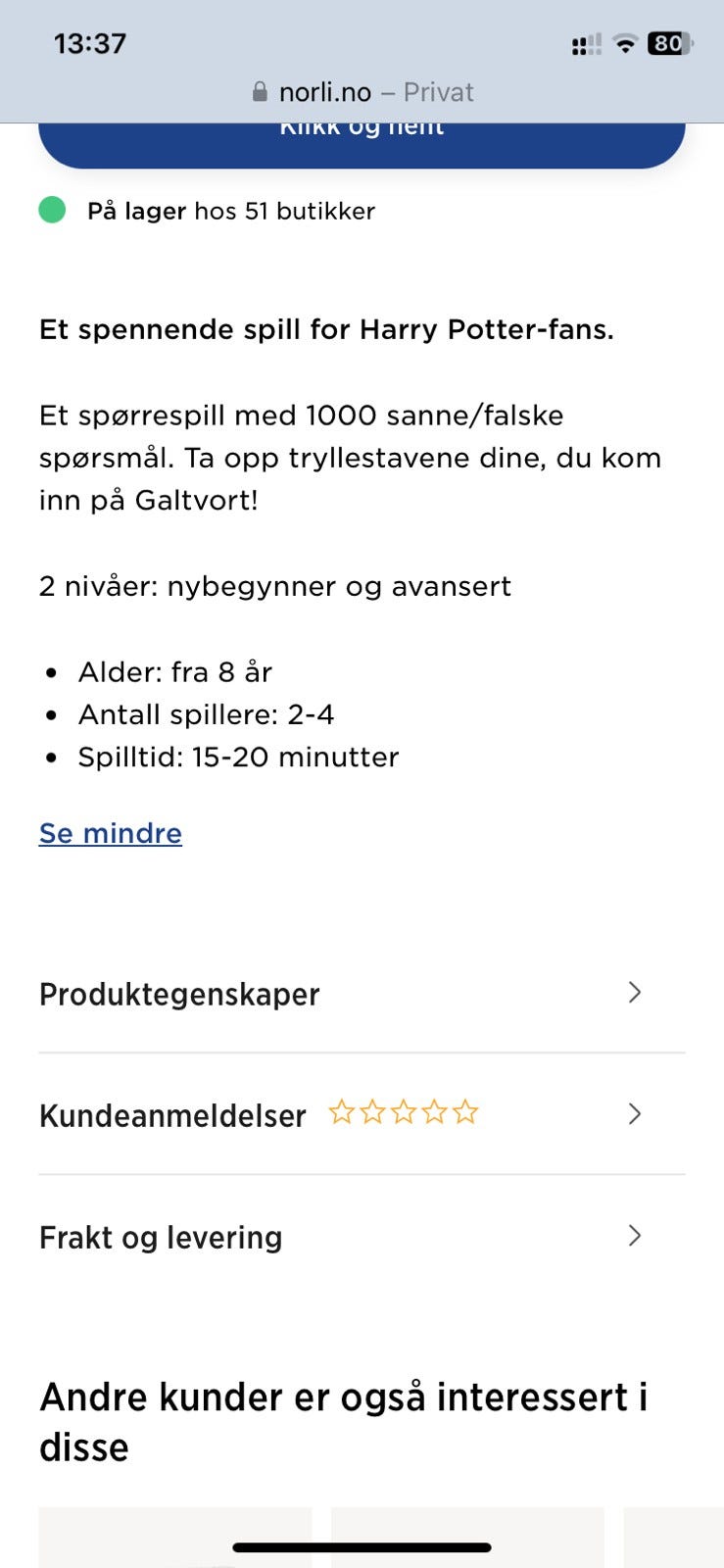Screen dimensions: 724x1568
Task: Tap the middle star of the review rating
Action: pyautogui.click(x=403, y=1112)
